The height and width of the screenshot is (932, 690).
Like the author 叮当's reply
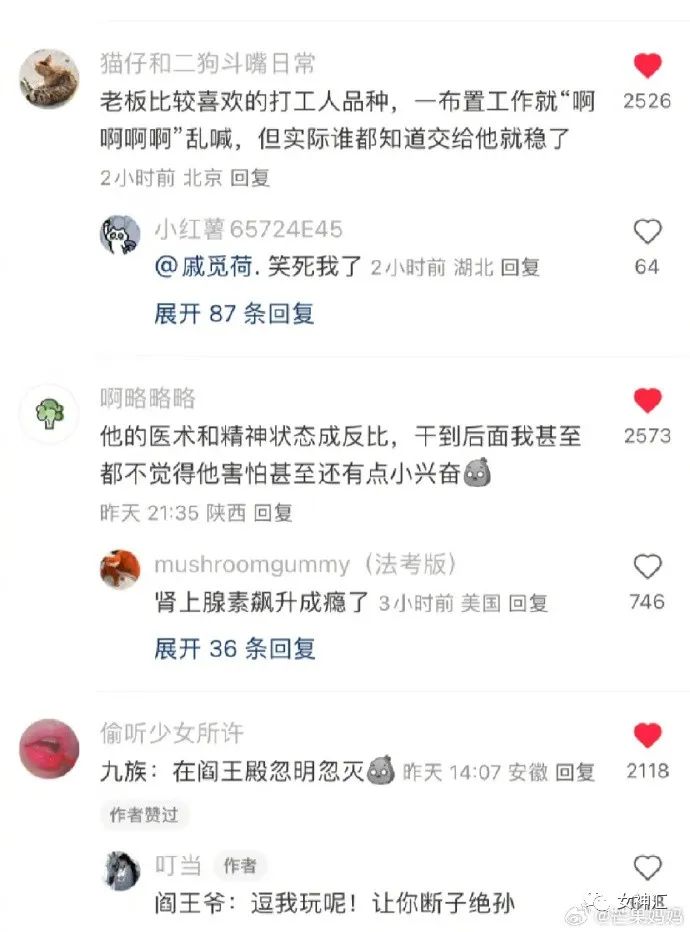[647, 868]
